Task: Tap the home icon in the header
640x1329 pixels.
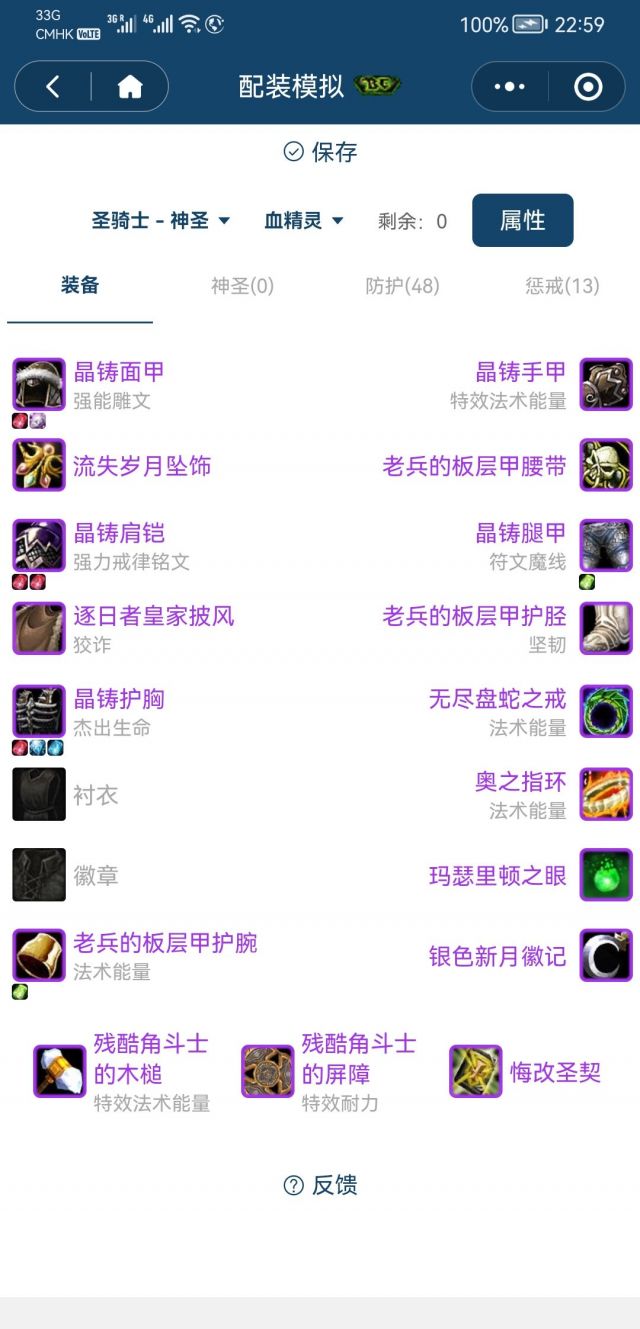Action: pos(130,87)
